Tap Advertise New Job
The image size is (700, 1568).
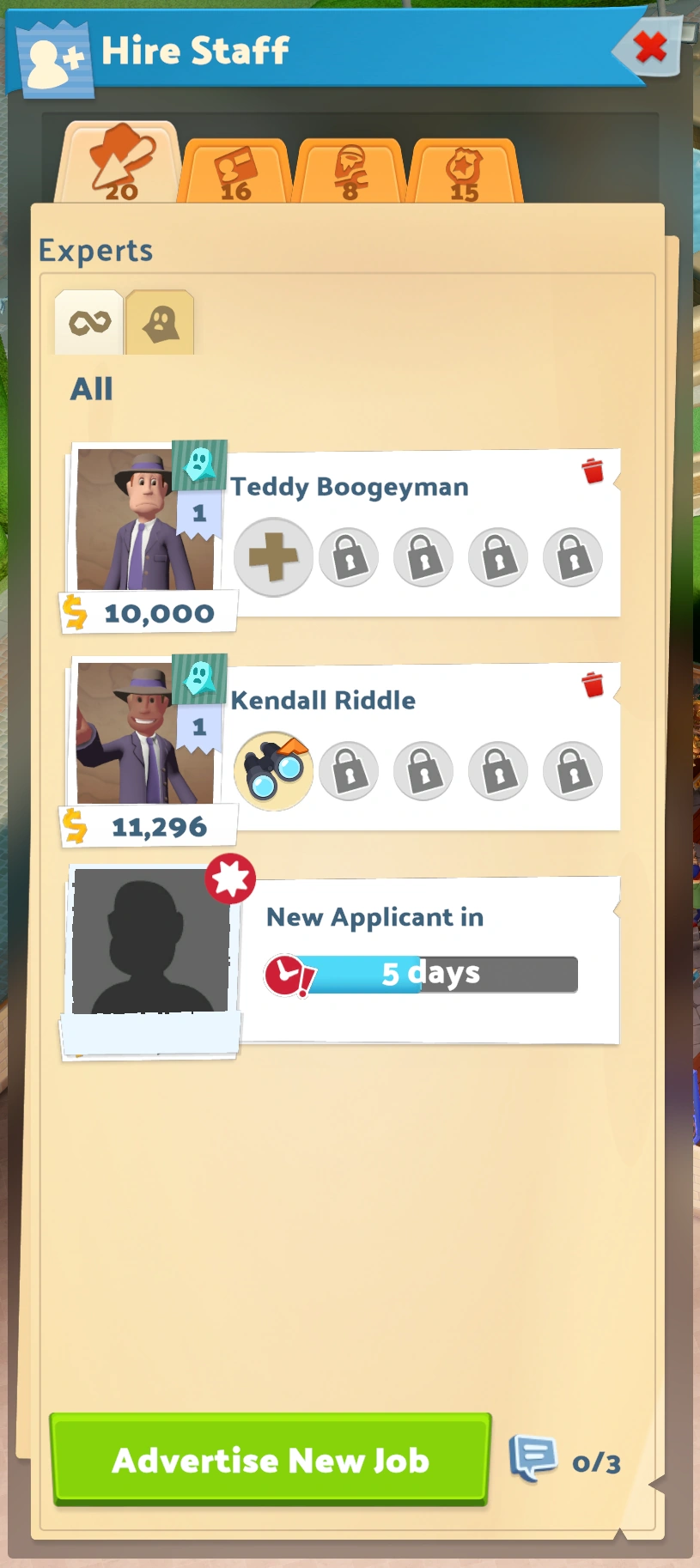click(x=270, y=1460)
